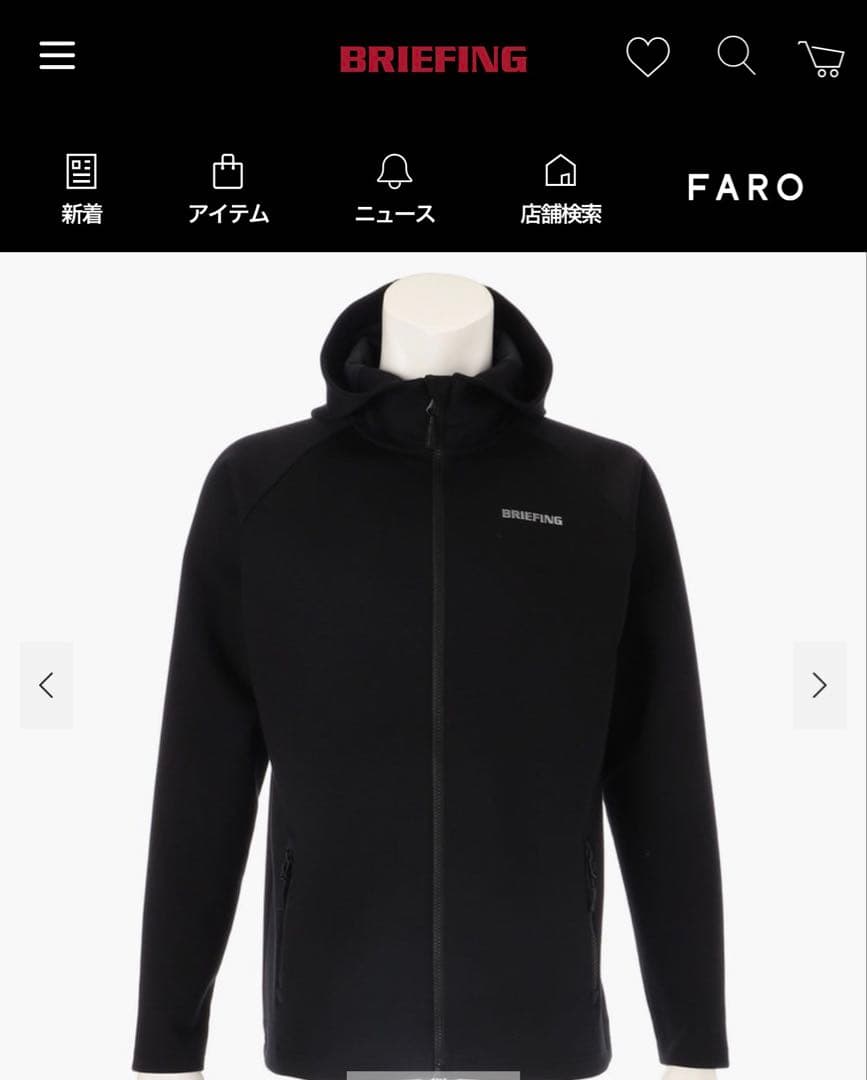
Task: Show the next product image
Action: pyautogui.click(x=819, y=685)
